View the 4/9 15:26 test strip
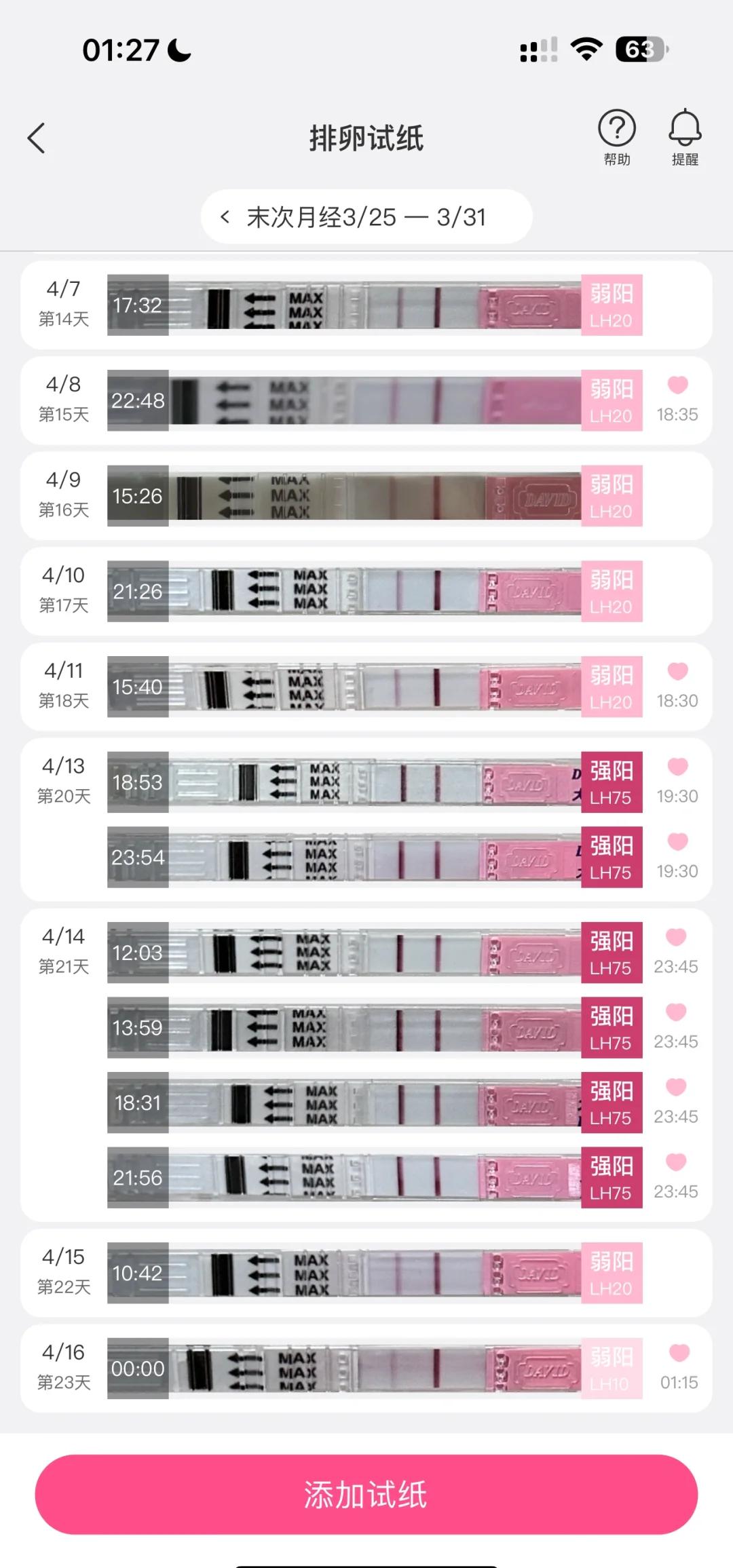 (x=375, y=496)
